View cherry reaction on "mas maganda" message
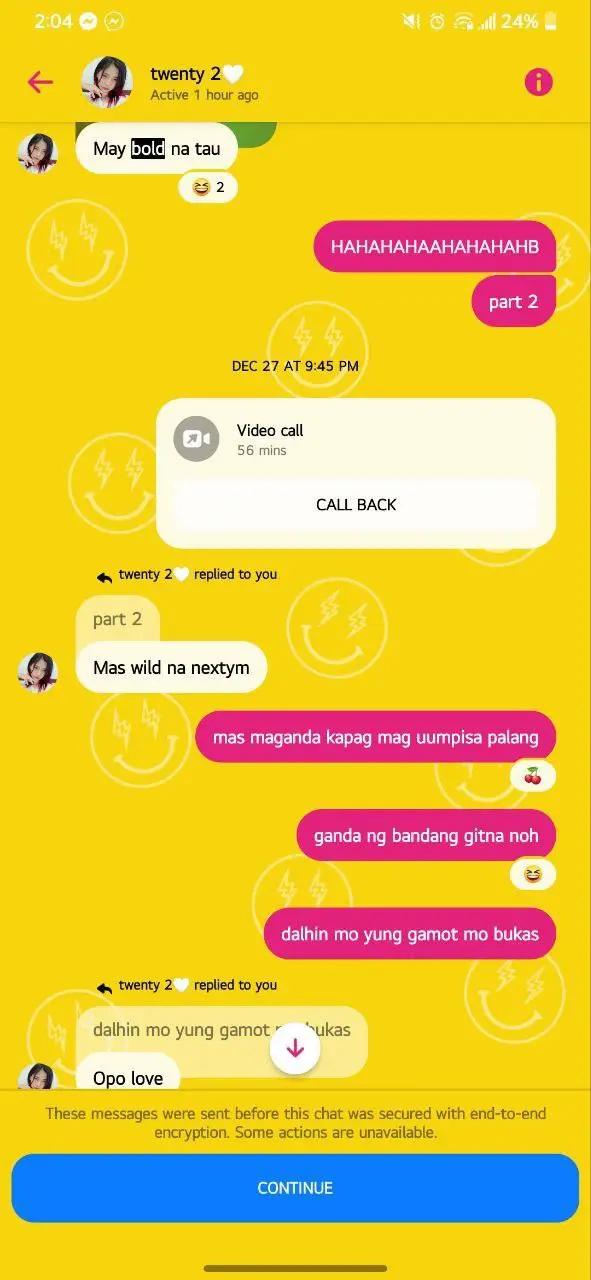This screenshot has width=591, height=1280. 532,775
